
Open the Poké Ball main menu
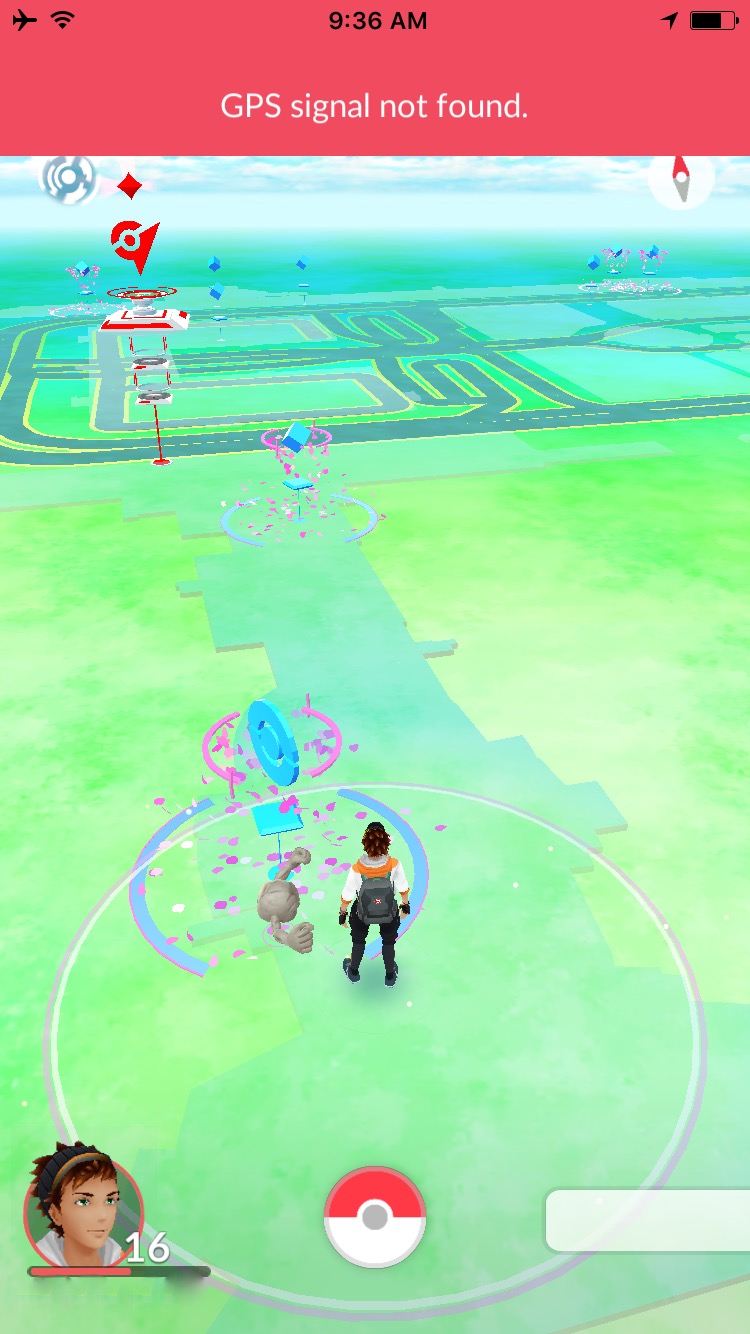[375, 1216]
